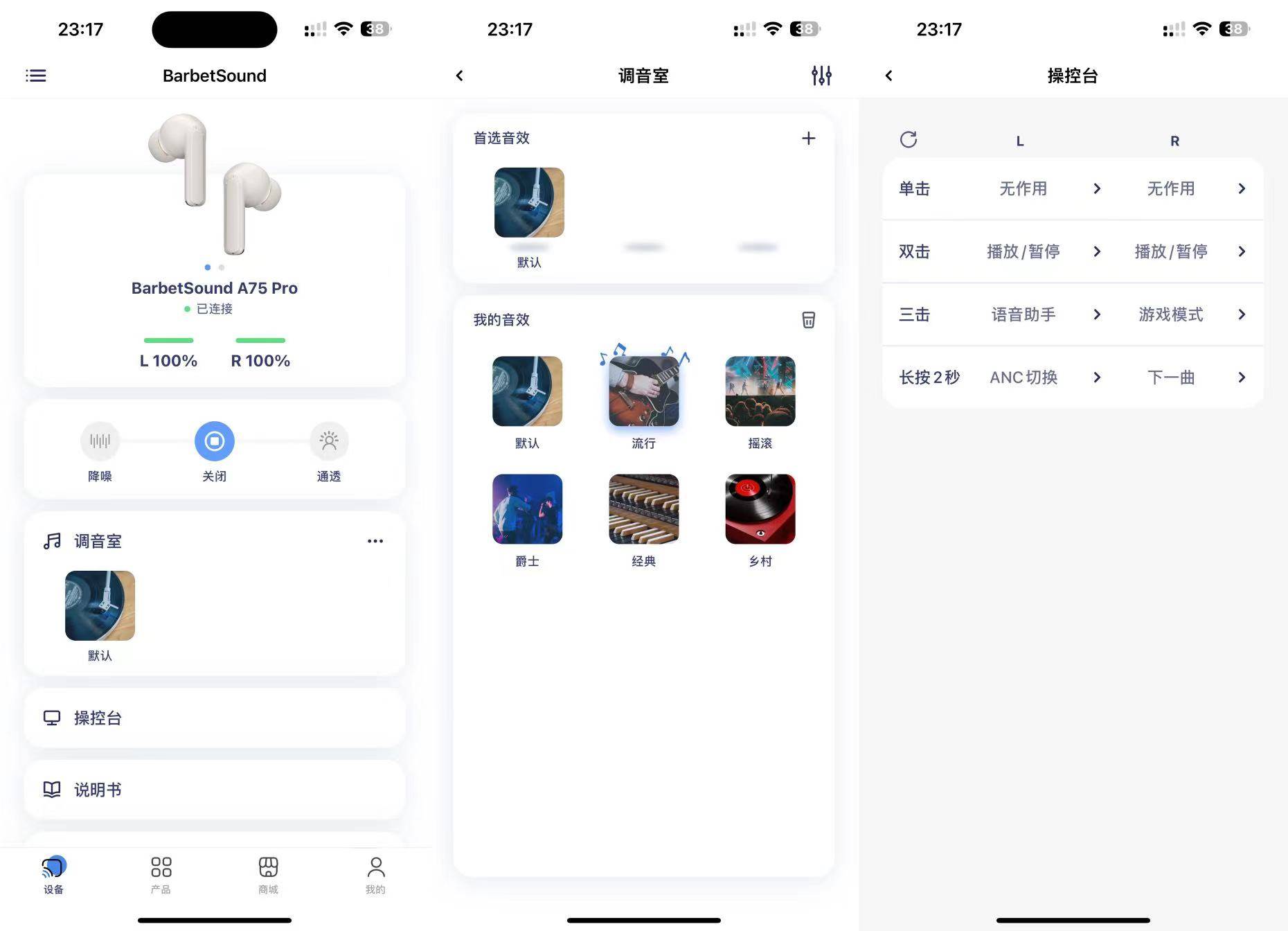This screenshot has height=931, width=1288.
Task: Select the 降噪 noise cancelling mode
Action: coord(100,441)
